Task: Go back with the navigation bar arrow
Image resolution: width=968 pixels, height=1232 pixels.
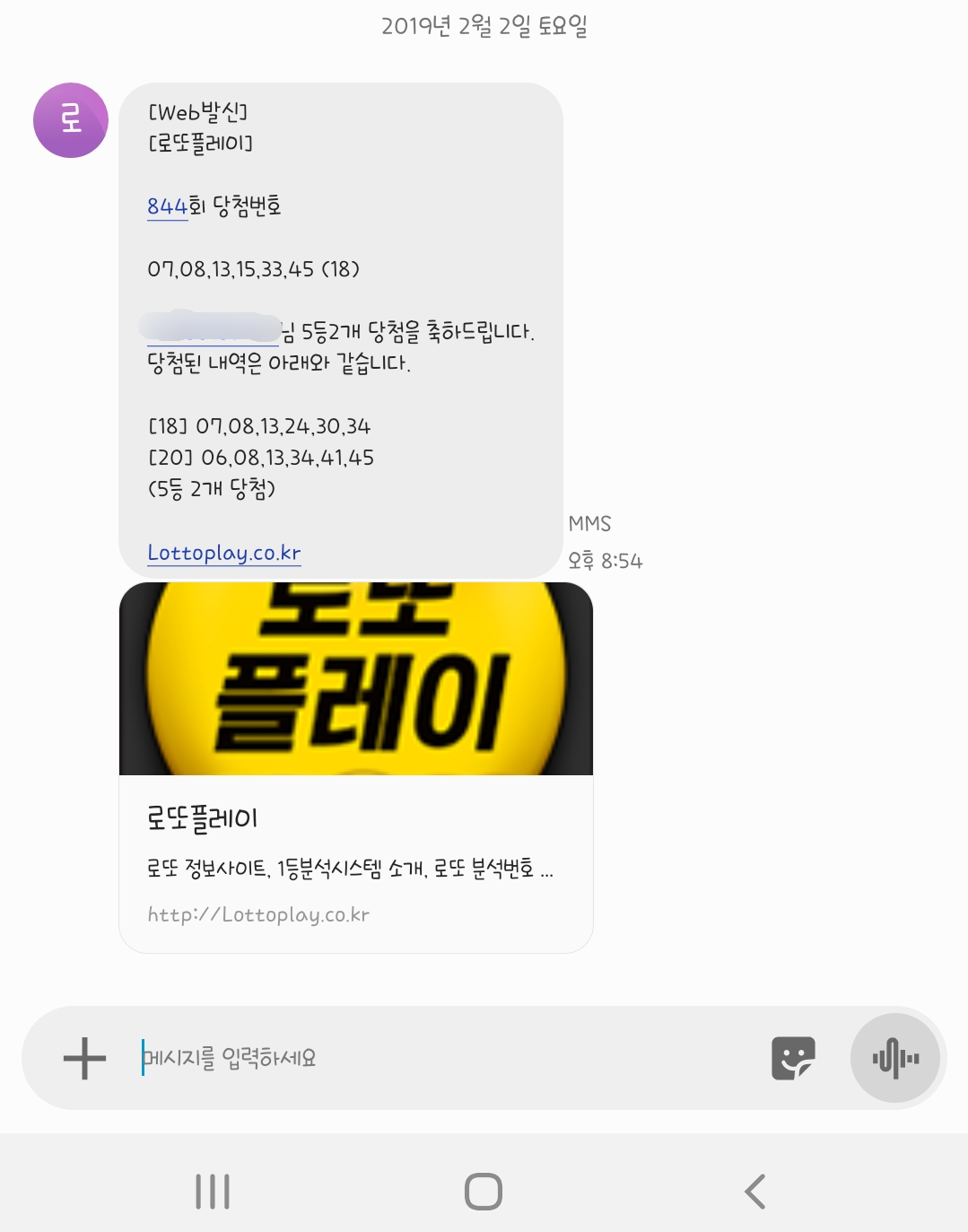Action: (x=755, y=1192)
